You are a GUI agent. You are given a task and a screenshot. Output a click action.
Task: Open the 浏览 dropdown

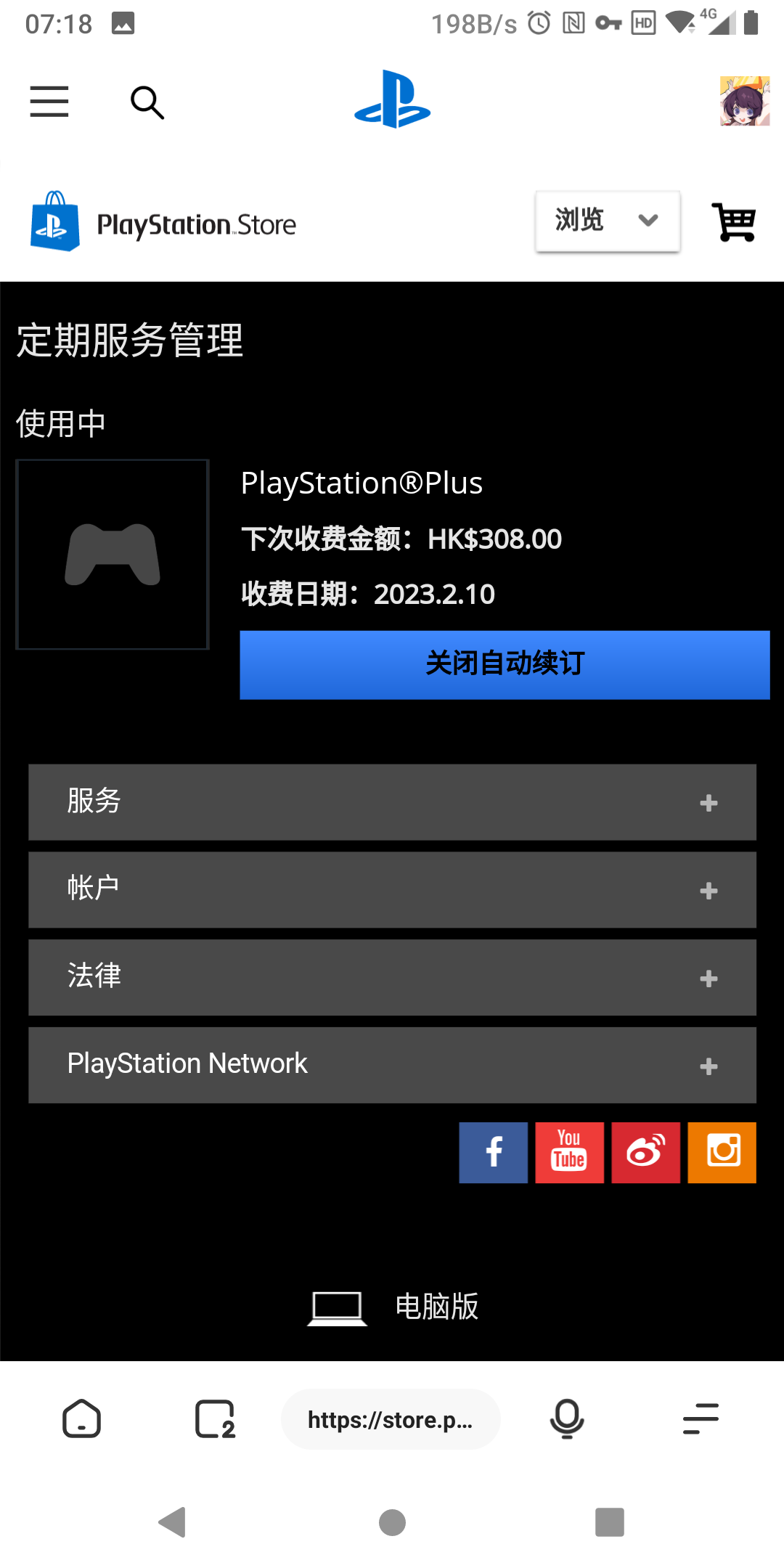click(x=608, y=221)
